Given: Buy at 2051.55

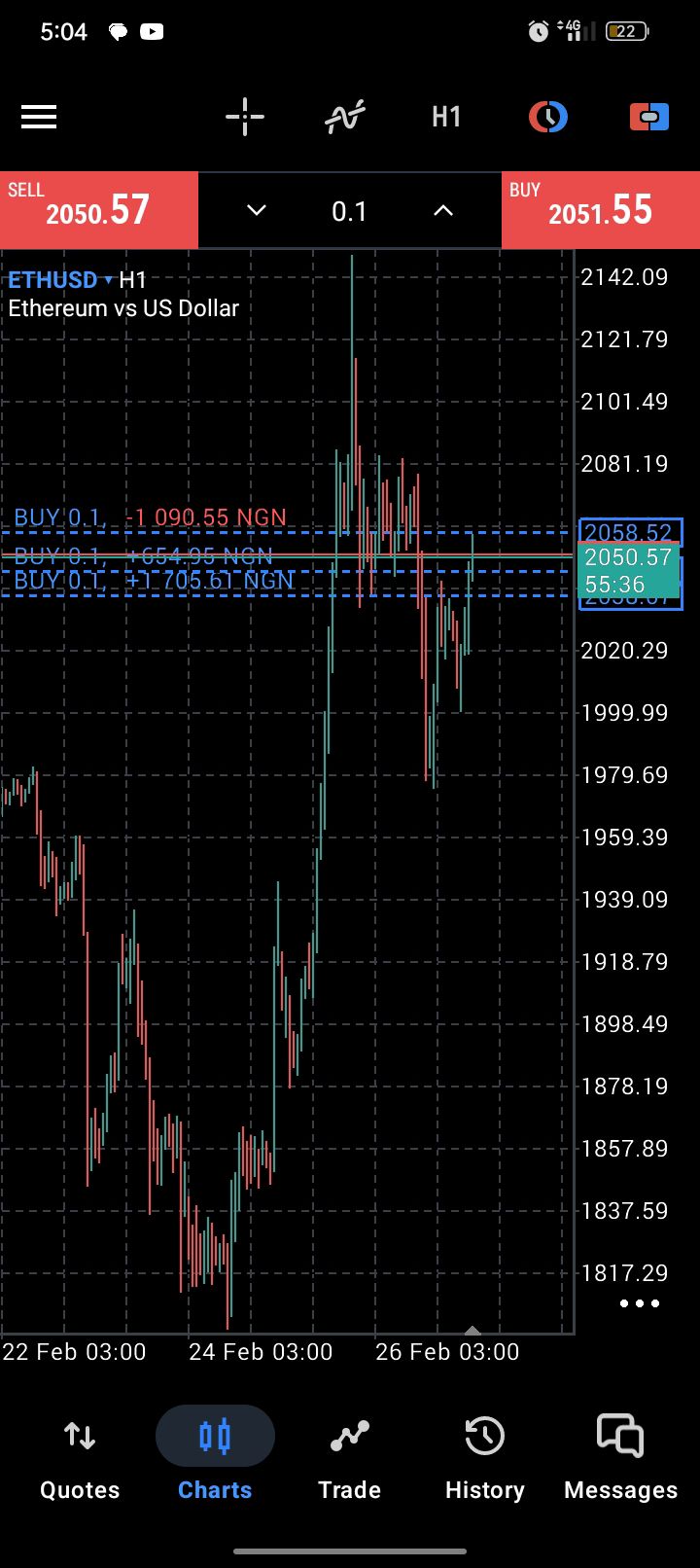Looking at the screenshot, I should [600, 209].
